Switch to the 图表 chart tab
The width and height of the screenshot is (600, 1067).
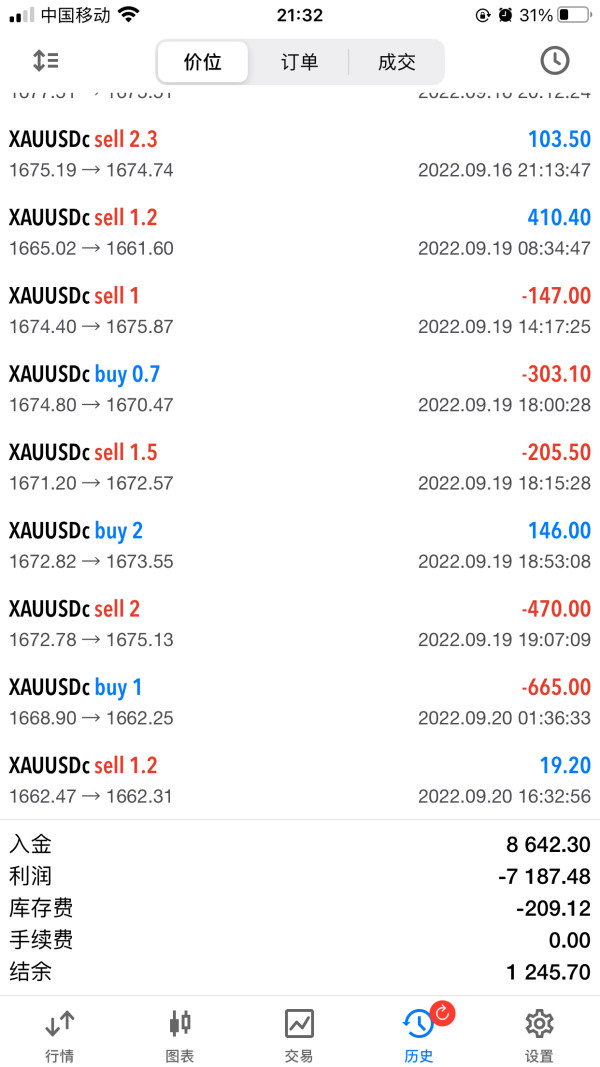[180, 1034]
